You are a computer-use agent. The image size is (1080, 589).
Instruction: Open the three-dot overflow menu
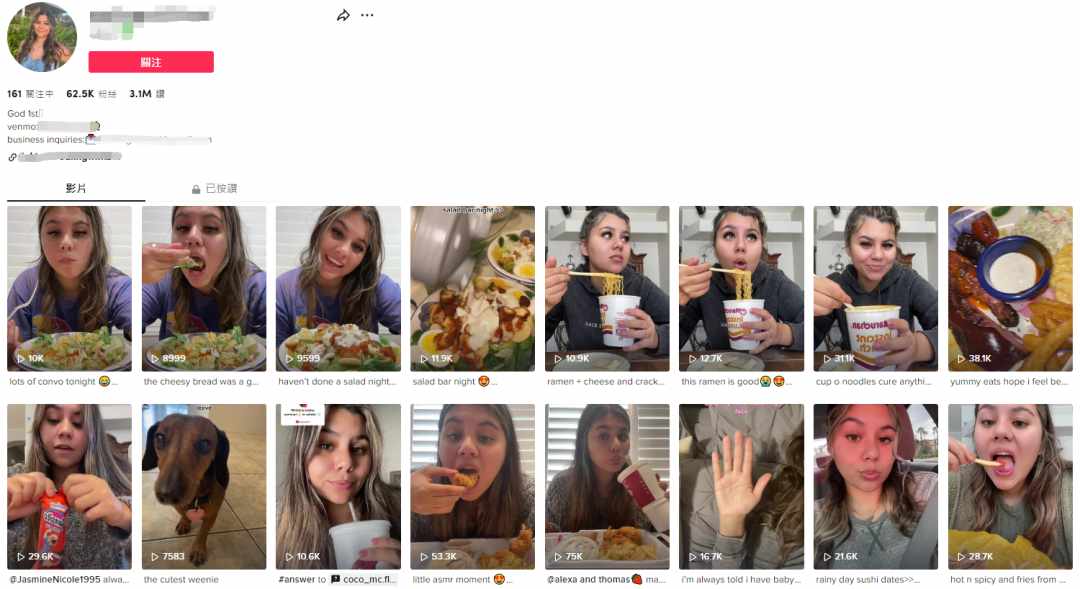(367, 16)
